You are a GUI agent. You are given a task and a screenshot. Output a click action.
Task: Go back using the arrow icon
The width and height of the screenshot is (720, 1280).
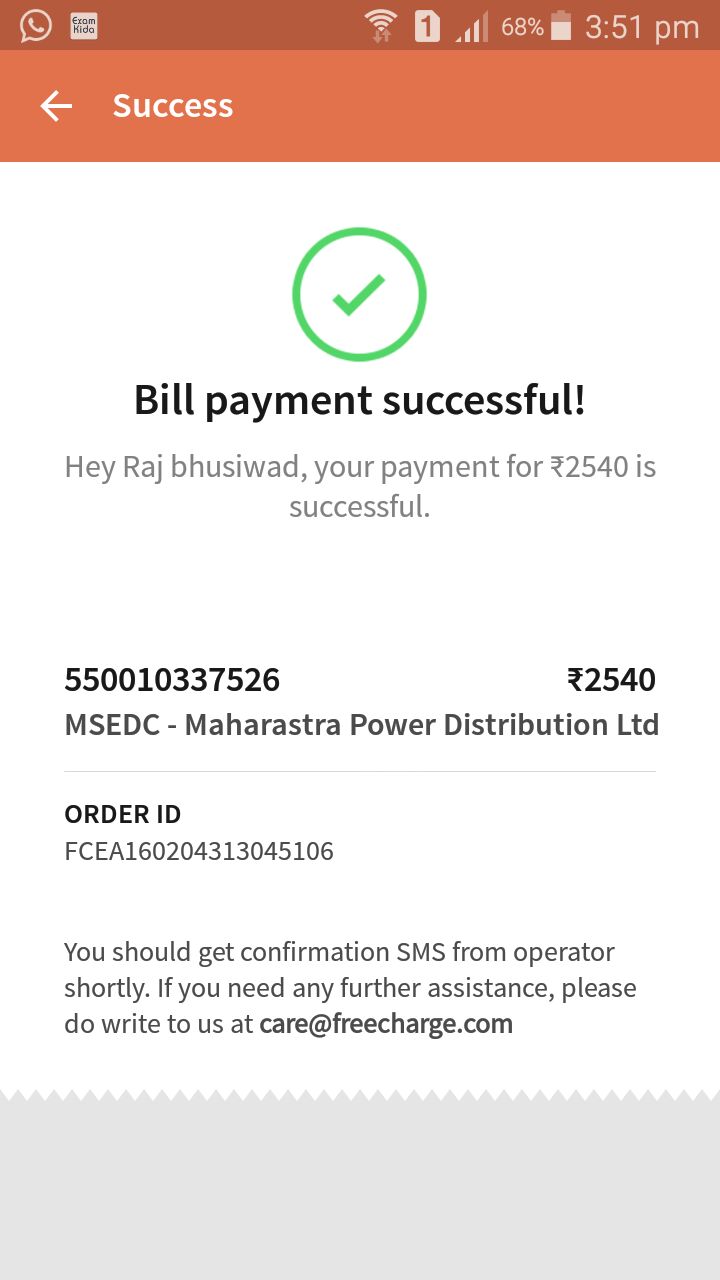[x=56, y=106]
